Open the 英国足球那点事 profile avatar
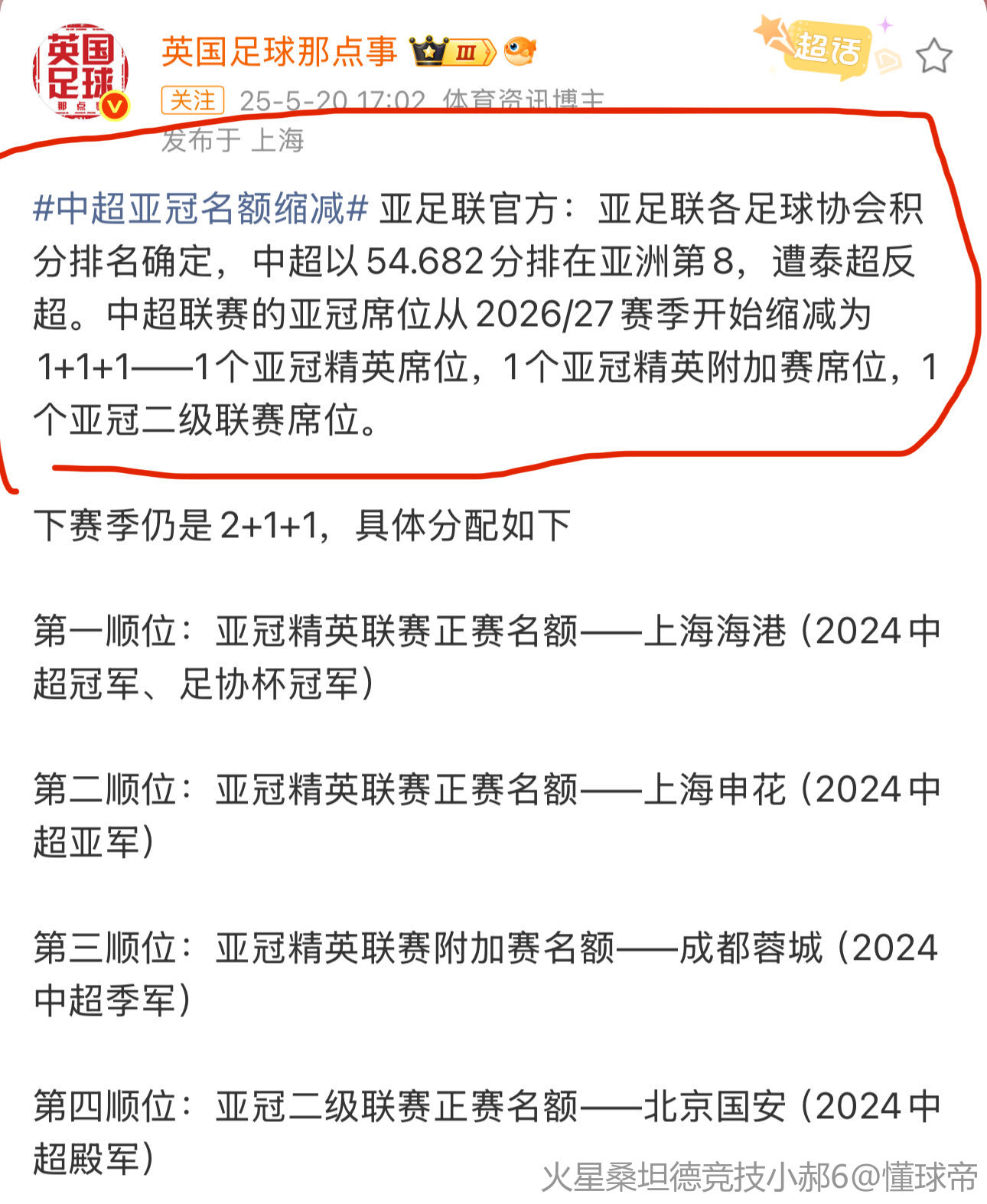 [x=80, y=73]
